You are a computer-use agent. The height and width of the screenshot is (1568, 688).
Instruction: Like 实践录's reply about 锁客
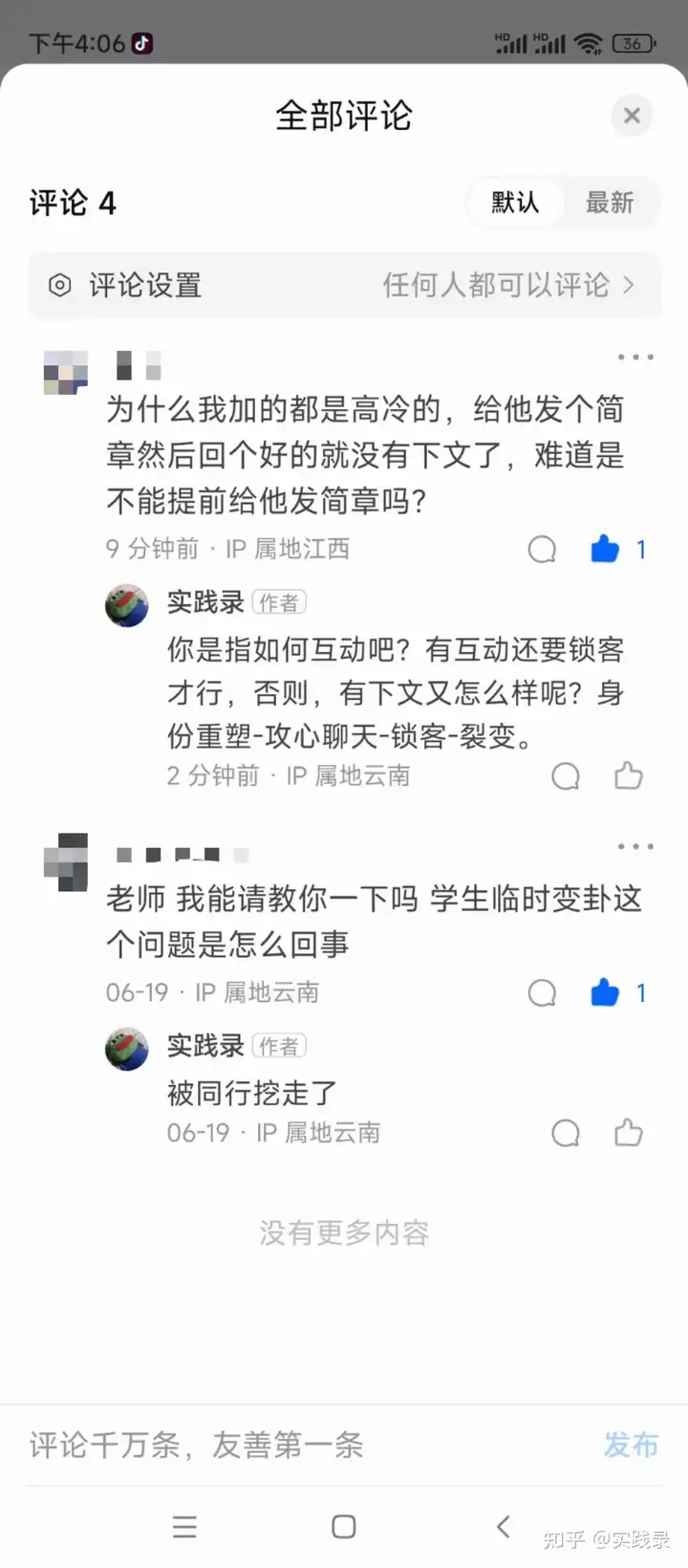tap(628, 776)
